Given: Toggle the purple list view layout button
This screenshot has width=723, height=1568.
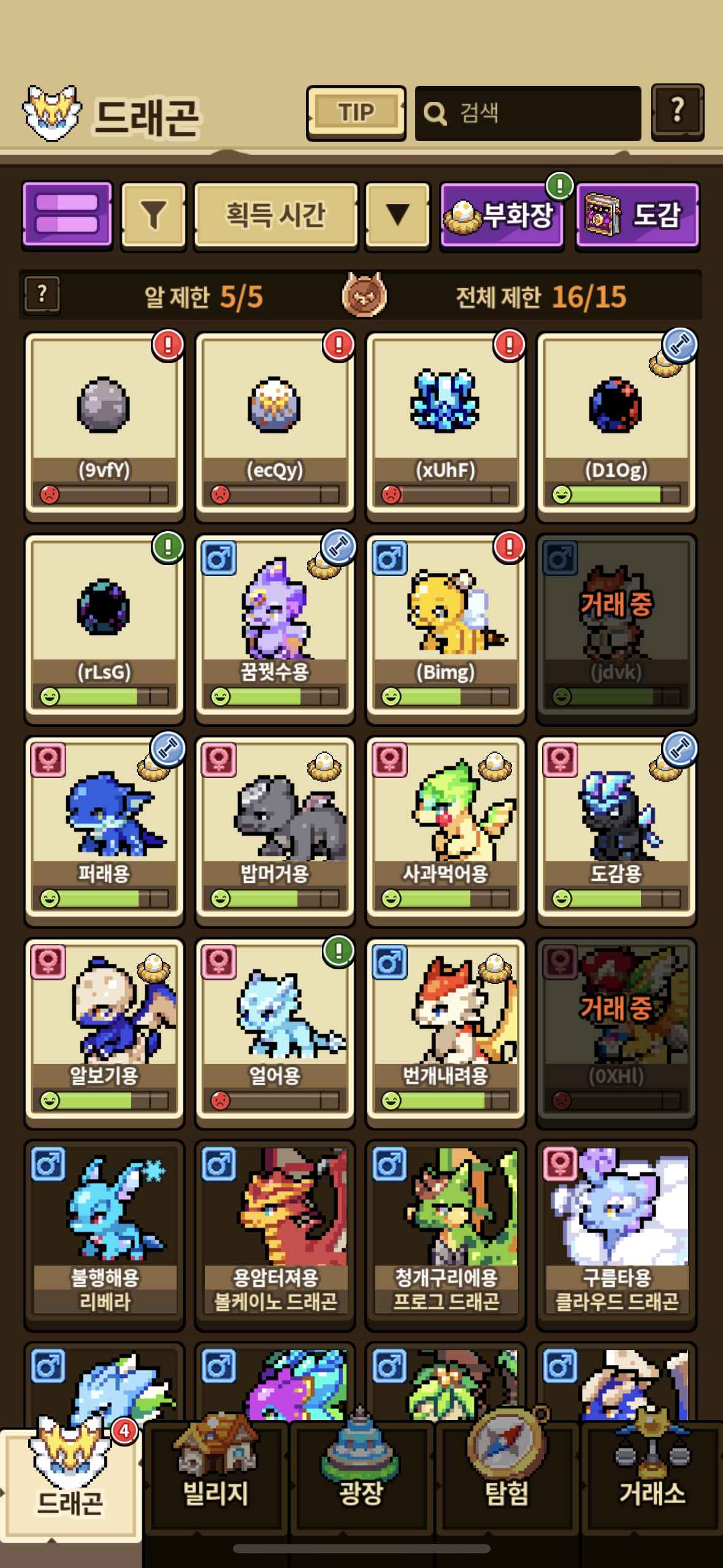Looking at the screenshot, I should pyautogui.click(x=67, y=215).
